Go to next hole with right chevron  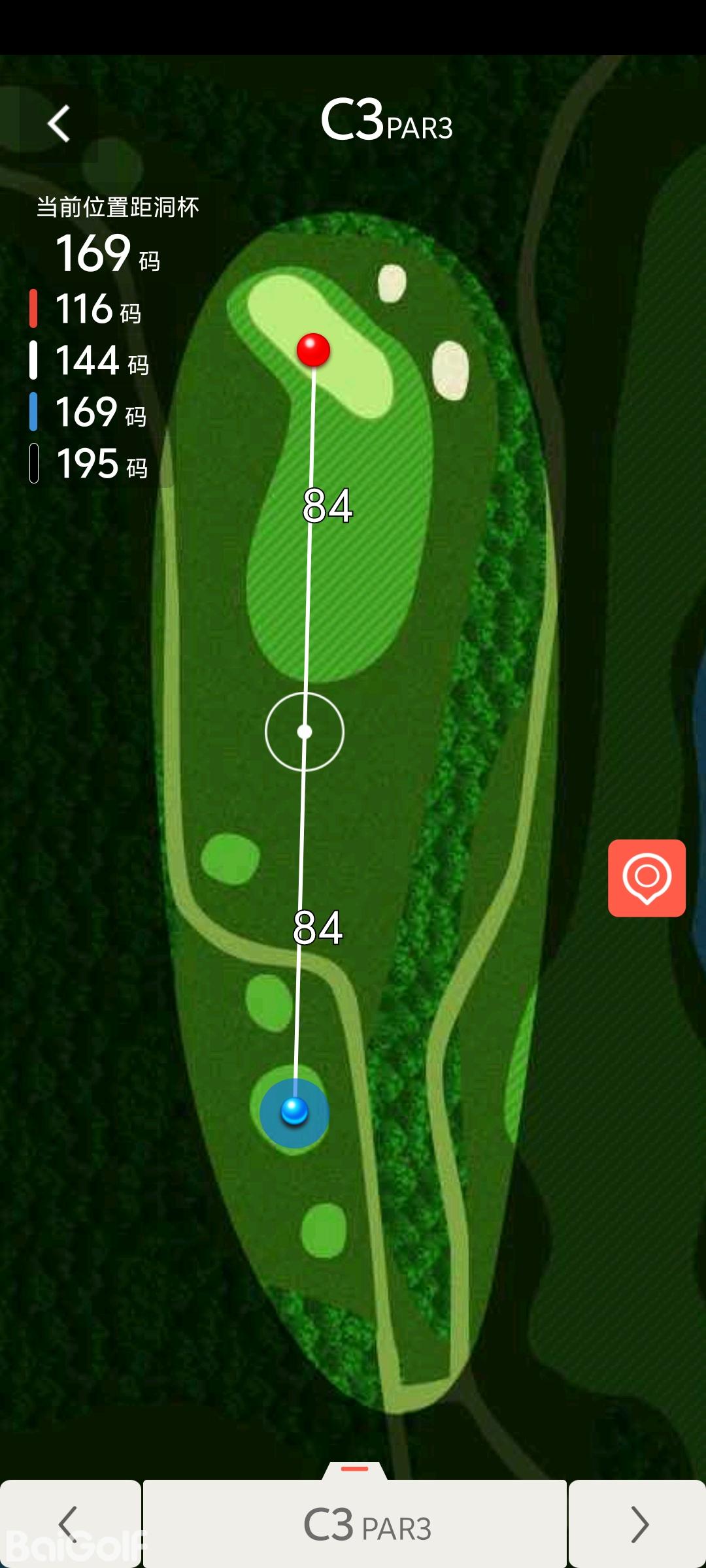click(637, 1524)
